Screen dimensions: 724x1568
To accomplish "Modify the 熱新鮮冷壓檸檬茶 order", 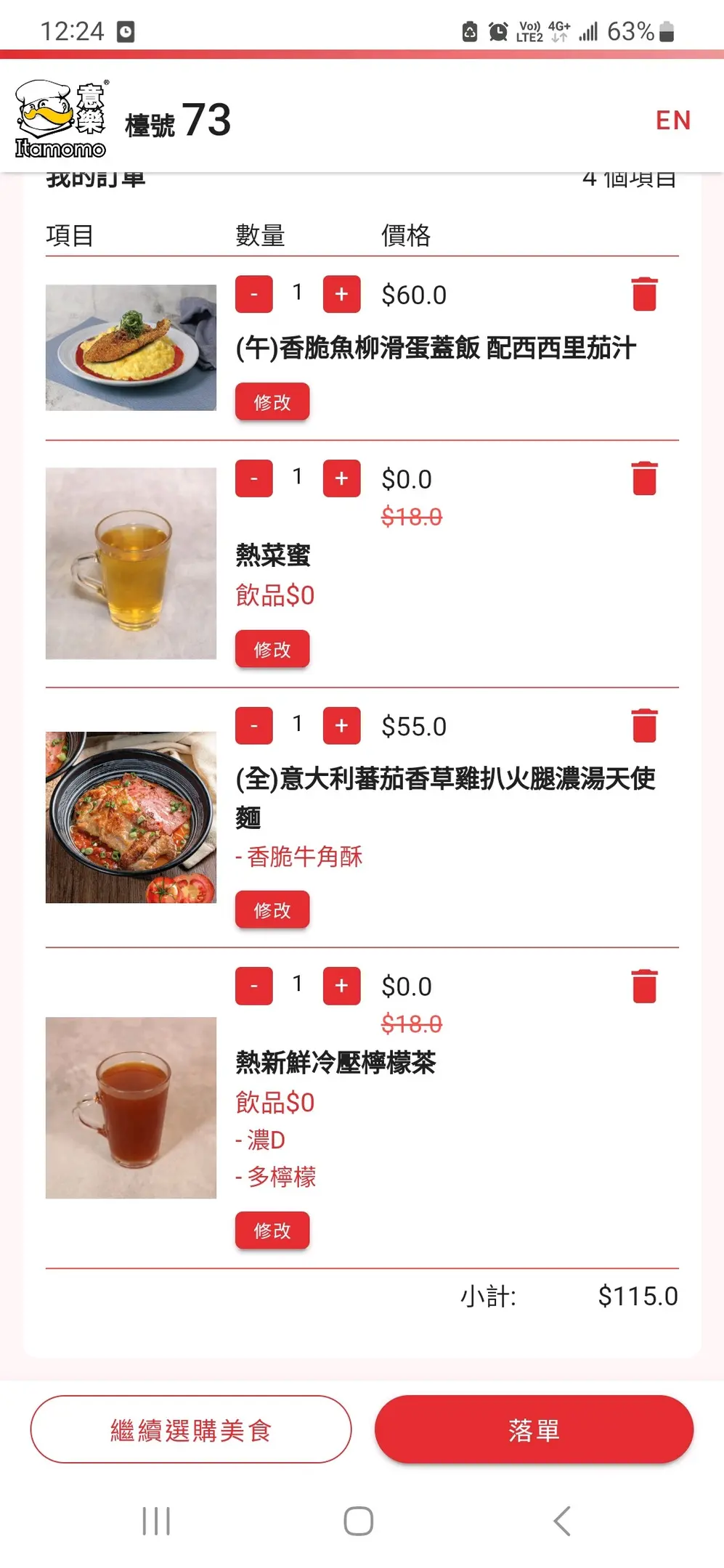I will [x=272, y=1230].
